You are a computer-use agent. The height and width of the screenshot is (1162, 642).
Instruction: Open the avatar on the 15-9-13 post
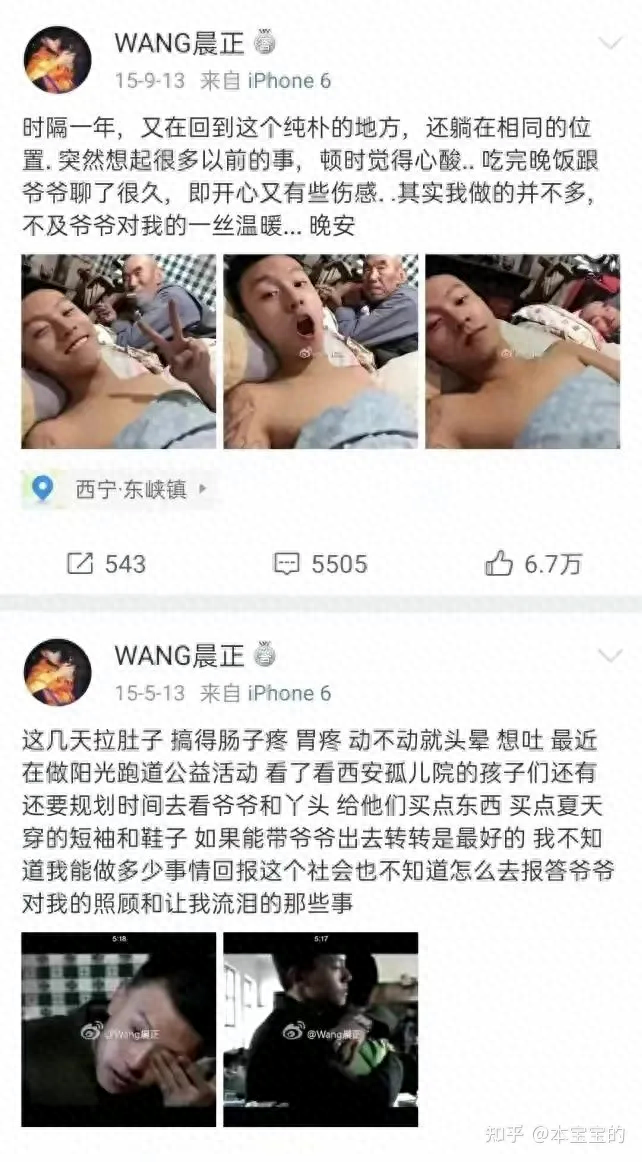click(57, 59)
